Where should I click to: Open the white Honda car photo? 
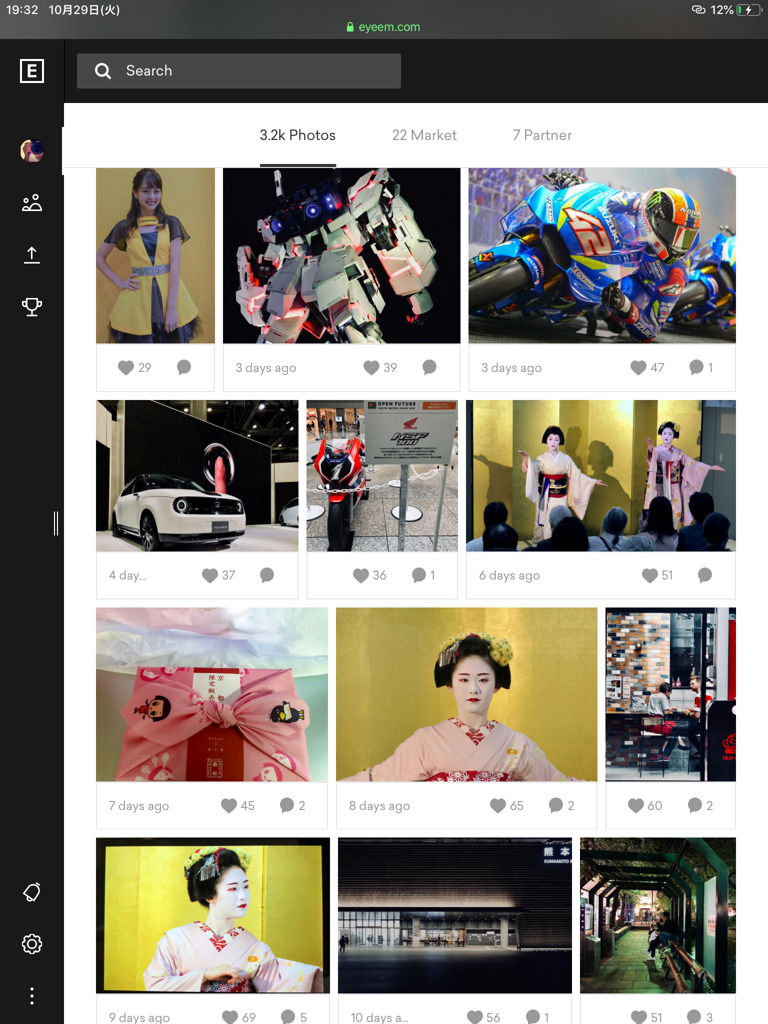pyautogui.click(x=197, y=476)
